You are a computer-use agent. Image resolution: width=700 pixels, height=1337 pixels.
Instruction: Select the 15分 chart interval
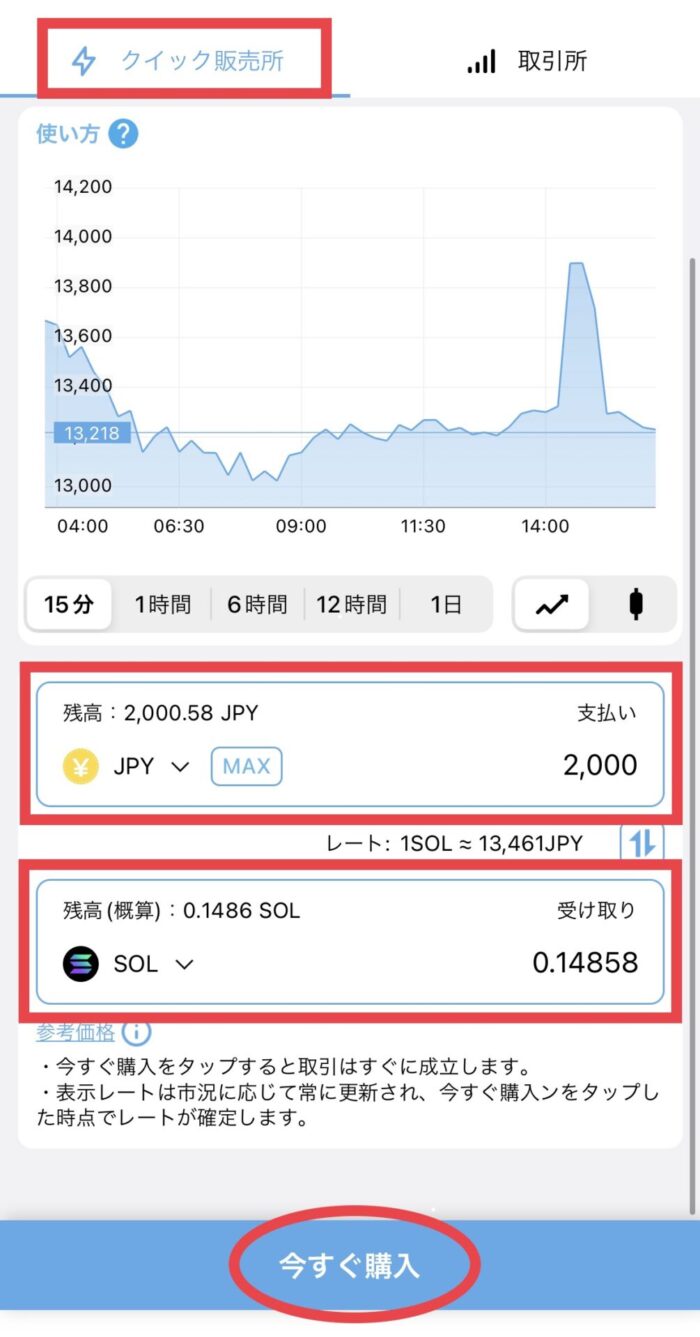(69, 604)
